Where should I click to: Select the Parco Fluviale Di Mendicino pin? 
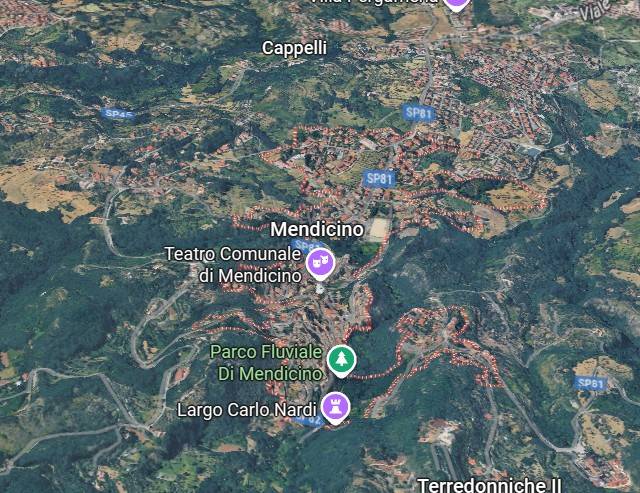(x=342, y=361)
